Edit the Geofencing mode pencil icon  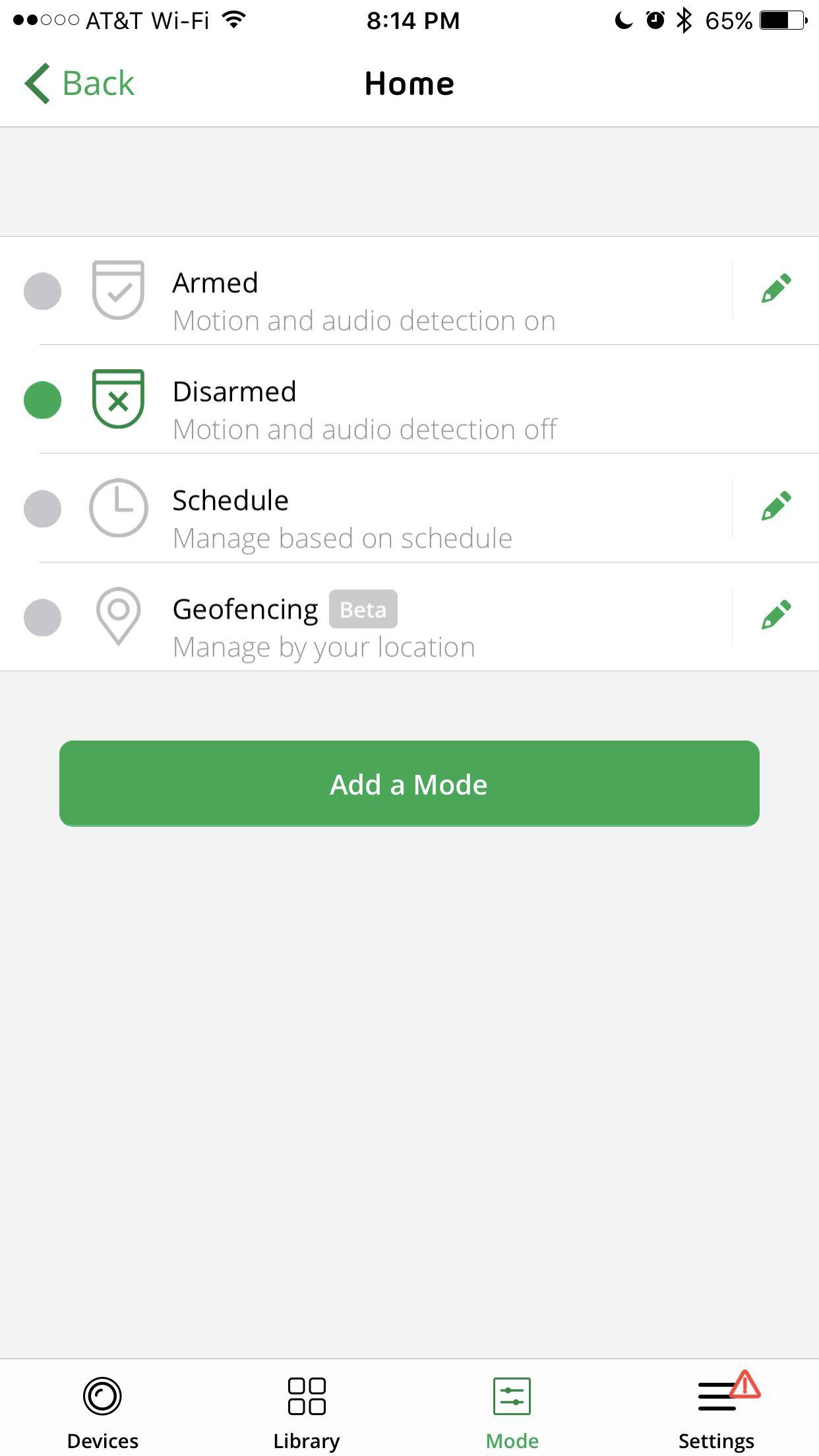[776, 615]
